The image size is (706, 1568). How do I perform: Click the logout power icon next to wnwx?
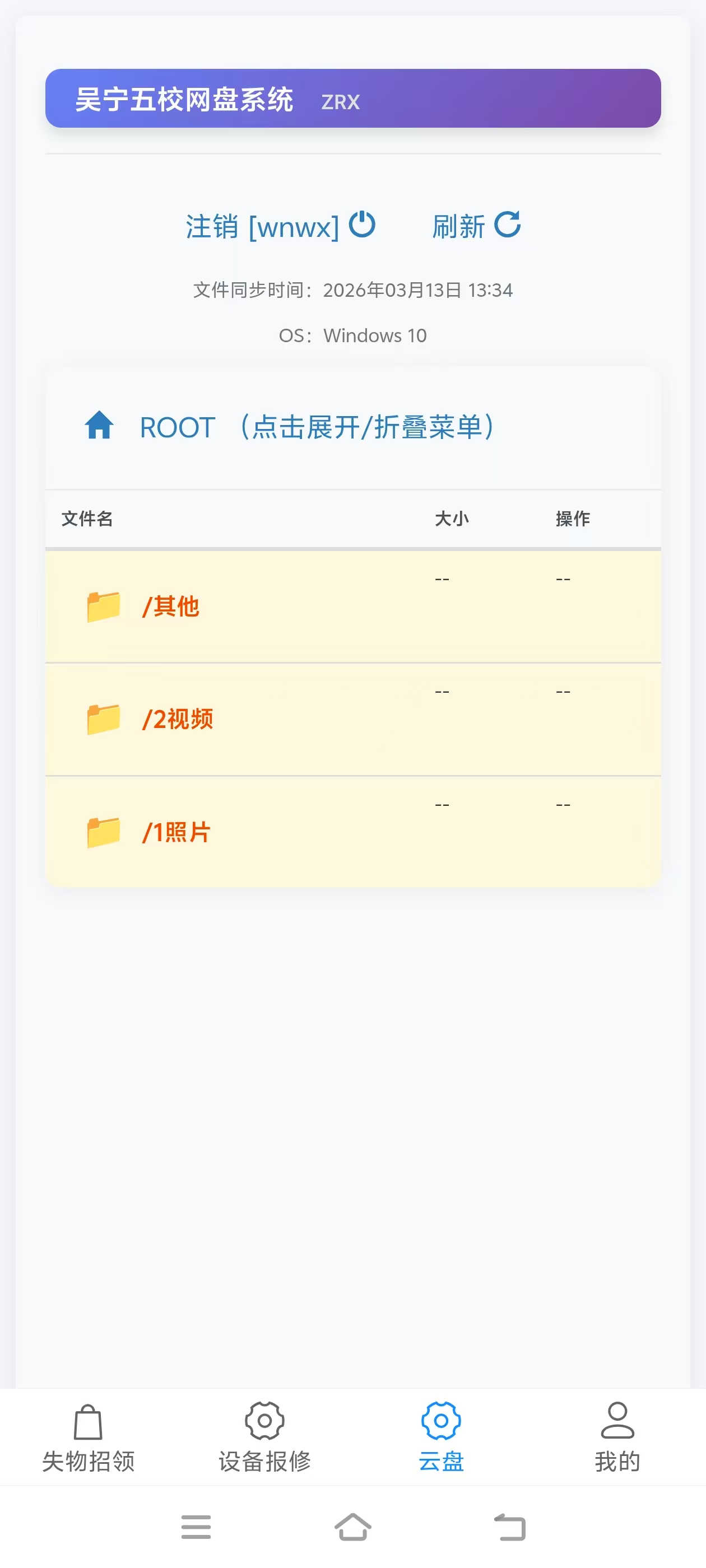(364, 225)
